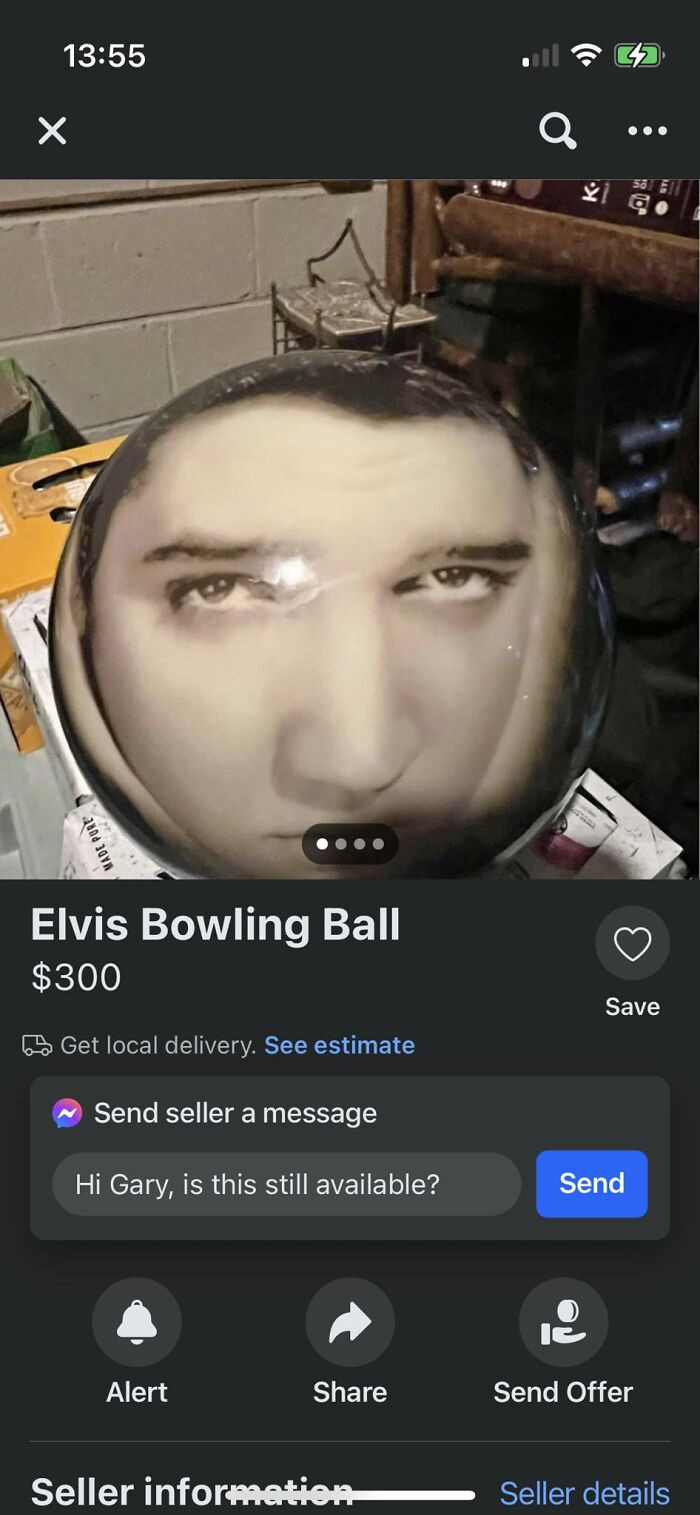Image resolution: width=700 pixels, height=1515 pixels.
Task: Open the search magnifier icon
Action: click(x=557, y=130)
